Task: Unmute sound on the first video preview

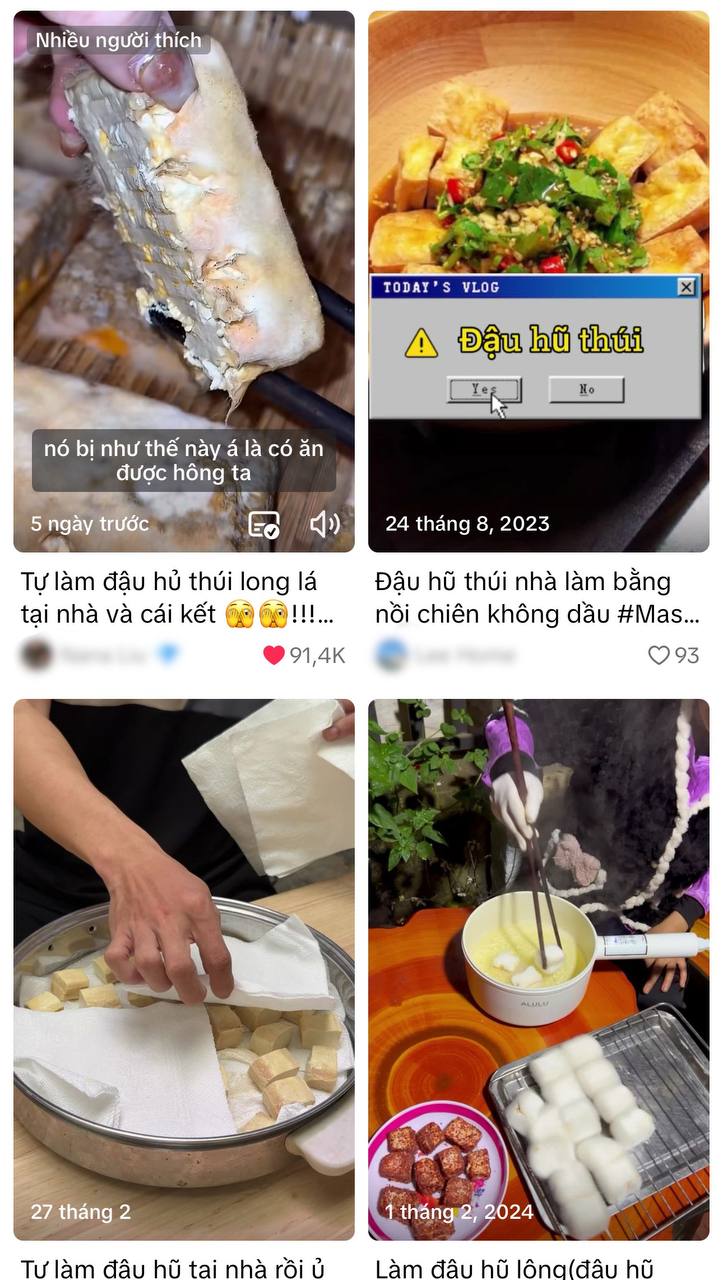Action: coord(325,524)
